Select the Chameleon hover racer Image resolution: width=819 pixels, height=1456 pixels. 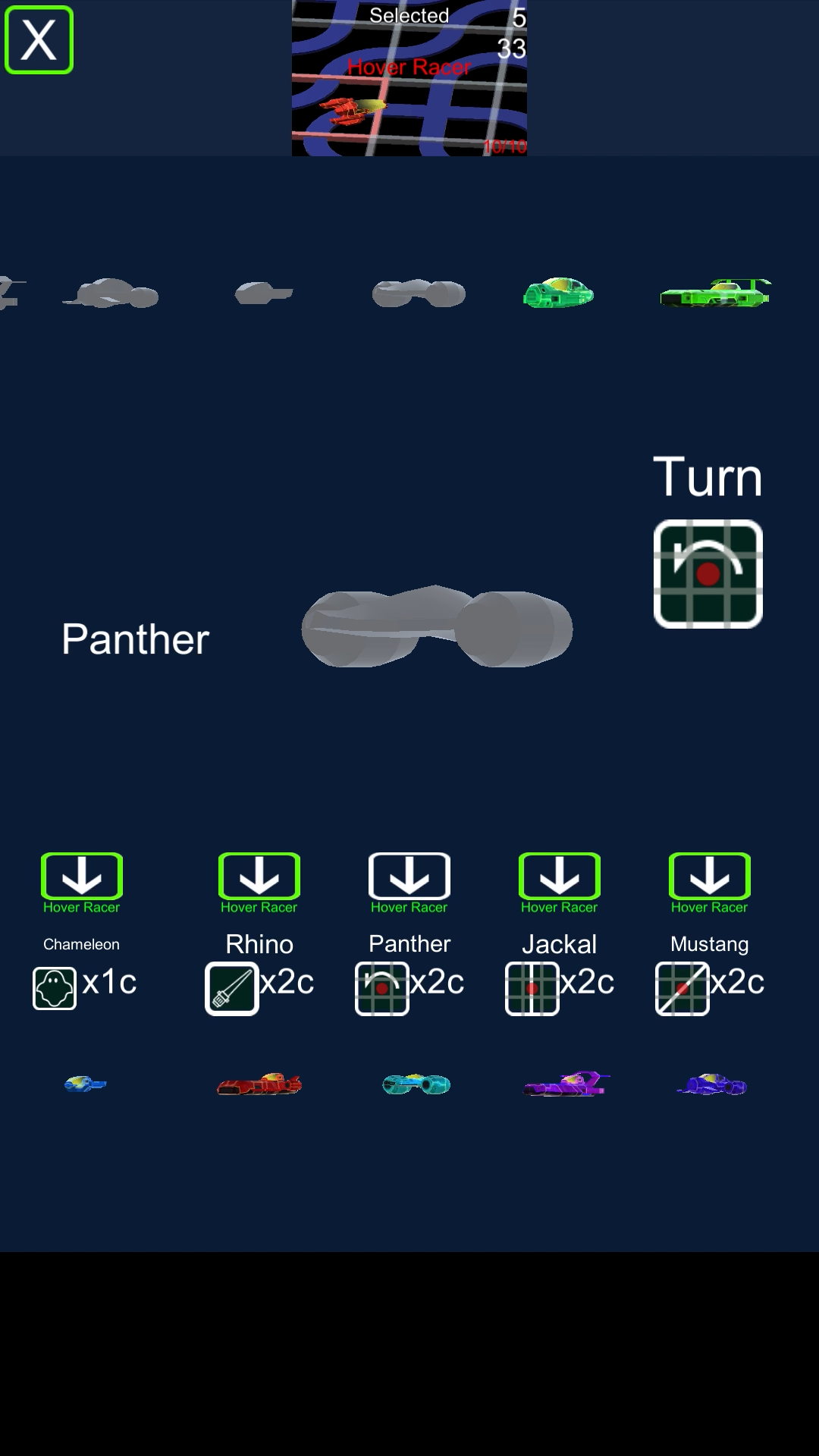[x=82, y=876]
